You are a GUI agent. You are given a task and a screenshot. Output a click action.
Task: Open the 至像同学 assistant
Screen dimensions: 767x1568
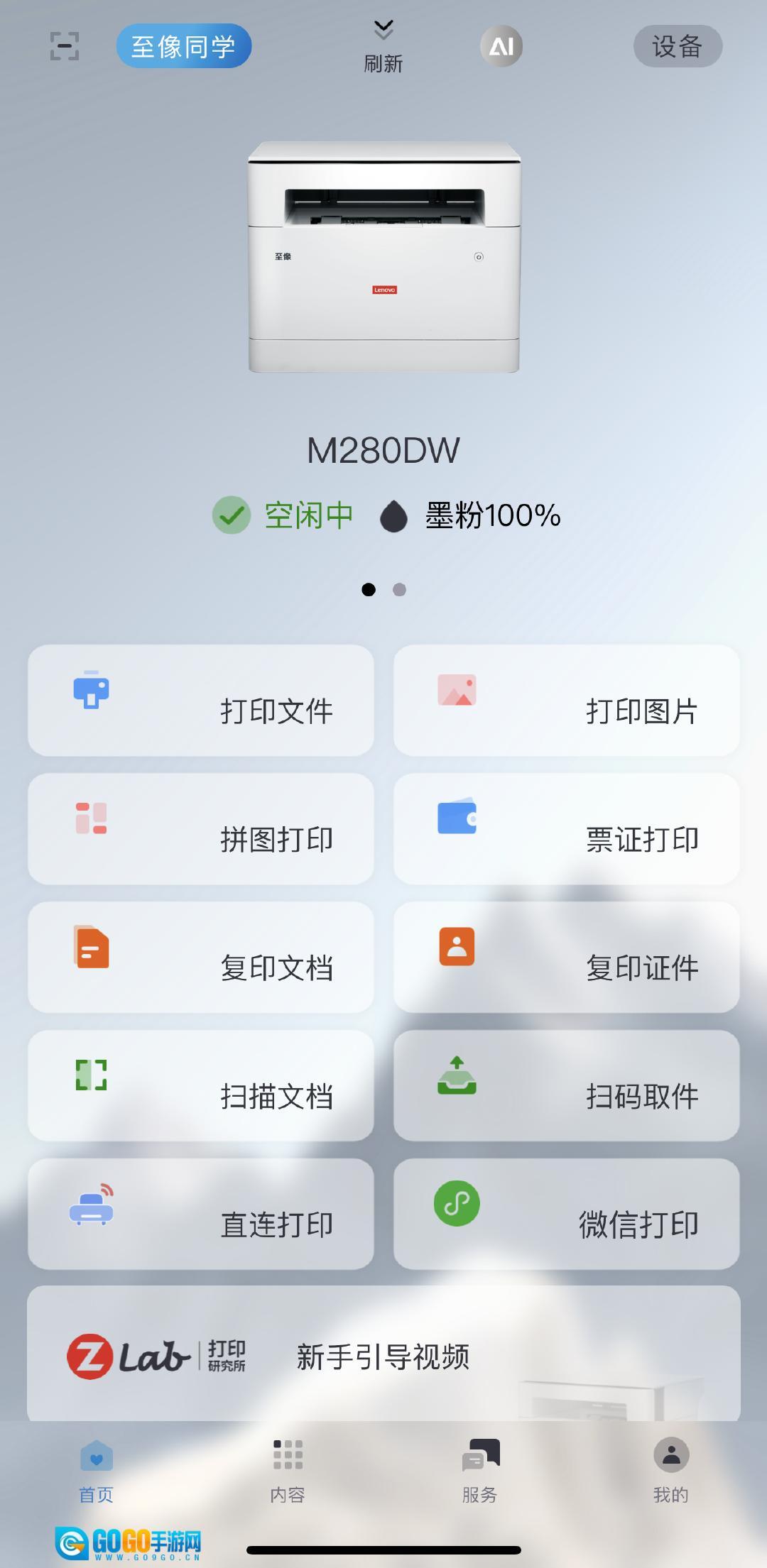(x=183, y=46)
